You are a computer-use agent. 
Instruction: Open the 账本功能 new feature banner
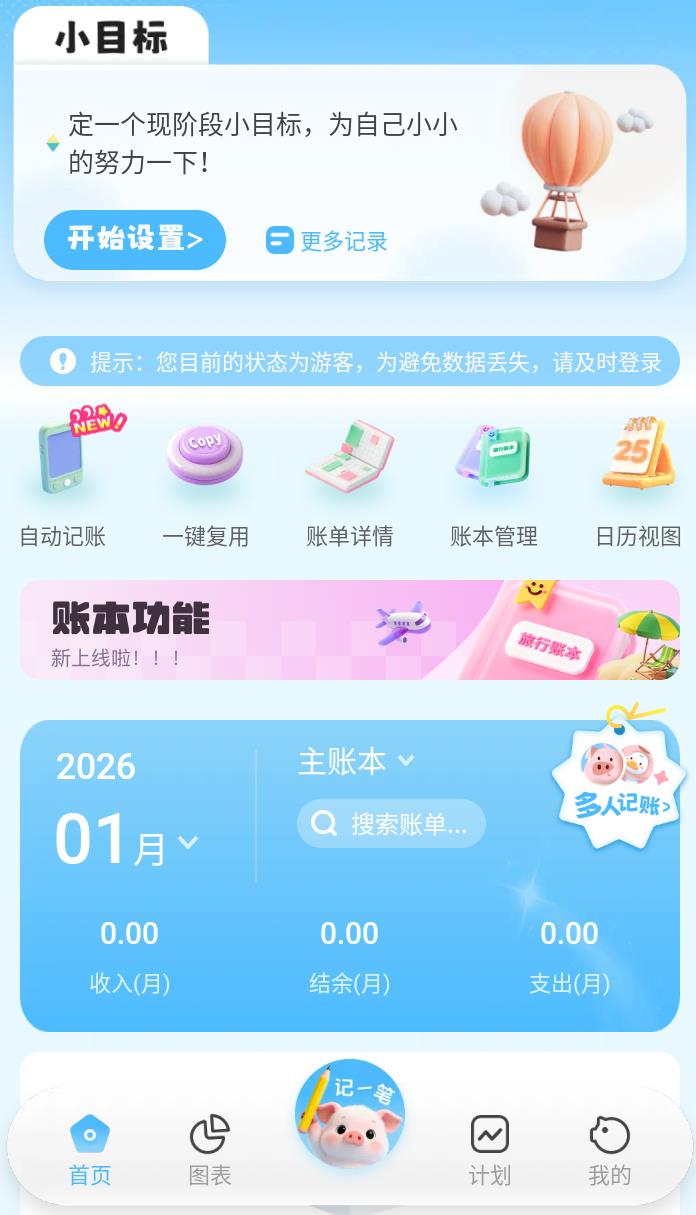click(x=349, y=630)
